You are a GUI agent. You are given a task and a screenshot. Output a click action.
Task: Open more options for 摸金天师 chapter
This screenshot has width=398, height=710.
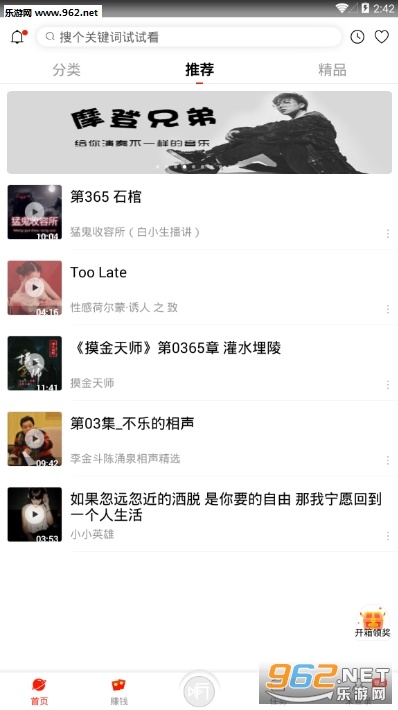pos(388,385)
